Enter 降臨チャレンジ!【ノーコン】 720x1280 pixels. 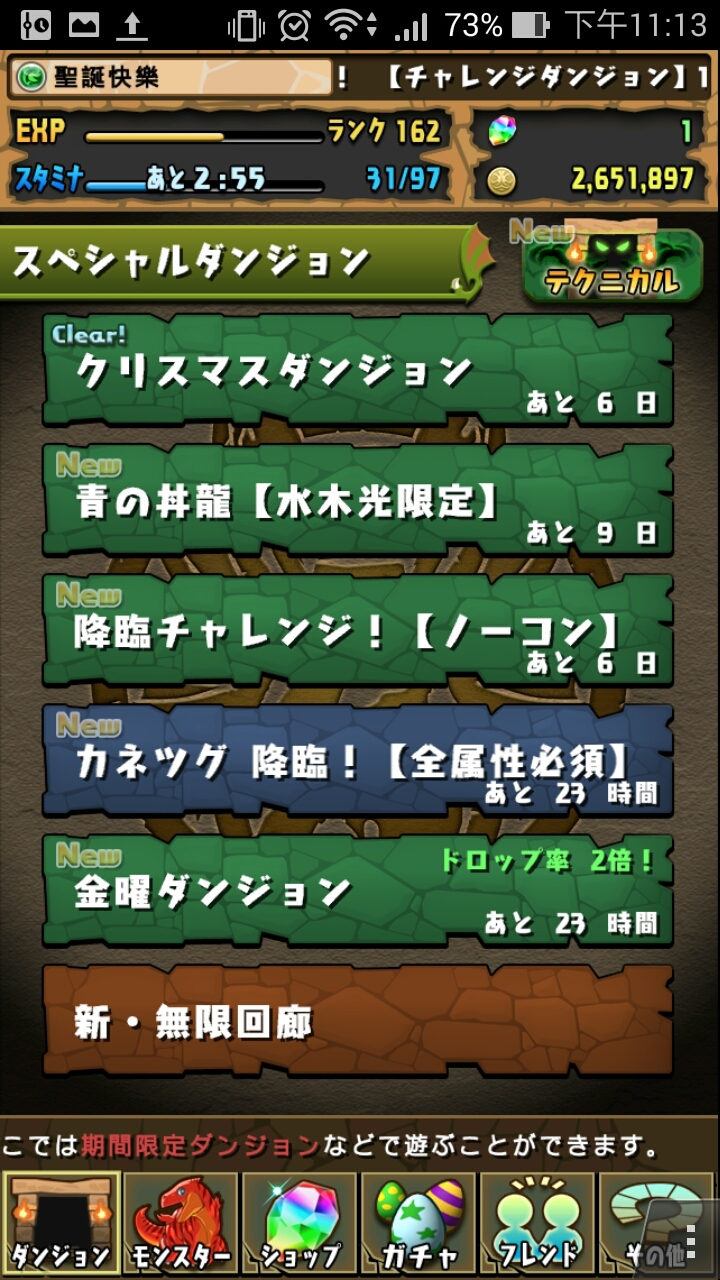tap(357, 630)
